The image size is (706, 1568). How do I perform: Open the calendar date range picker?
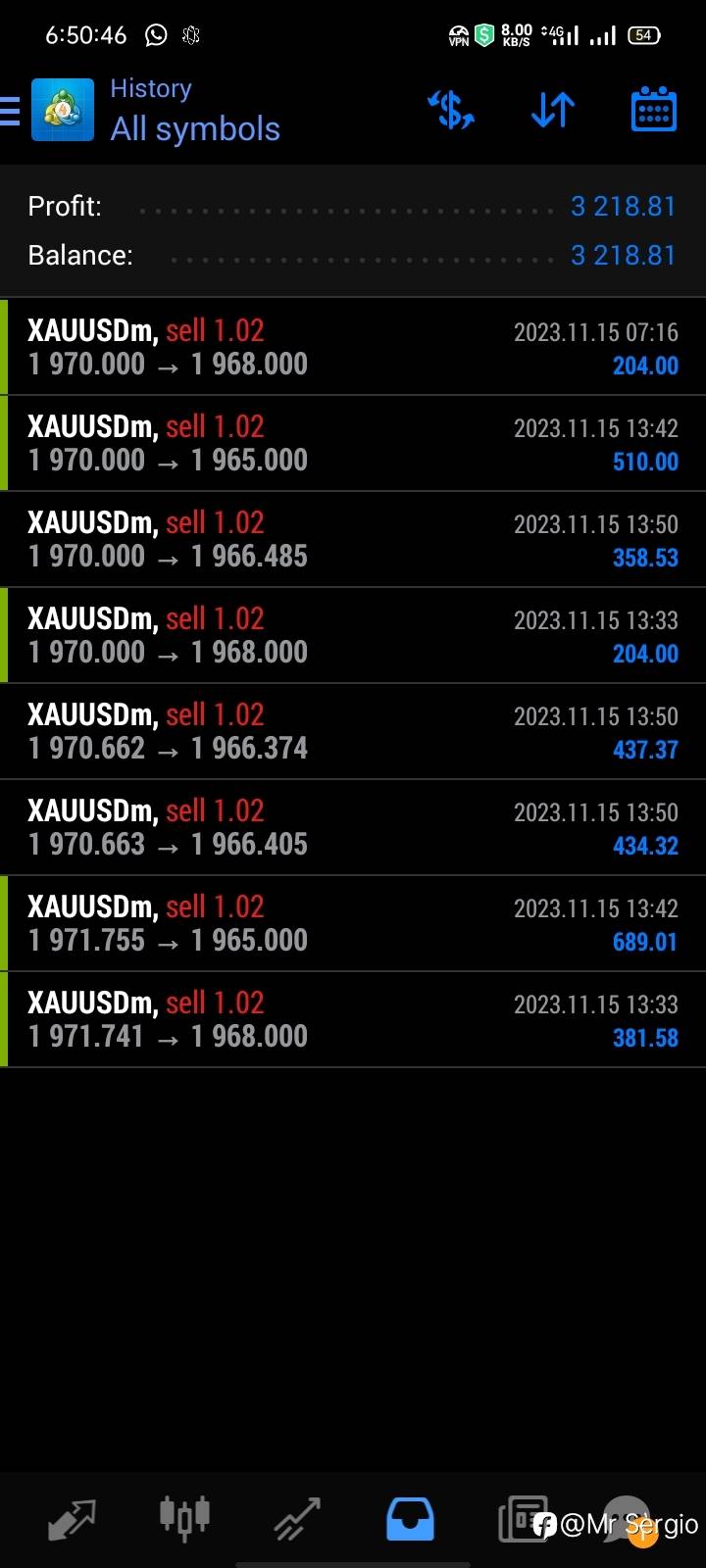(653, 110)
